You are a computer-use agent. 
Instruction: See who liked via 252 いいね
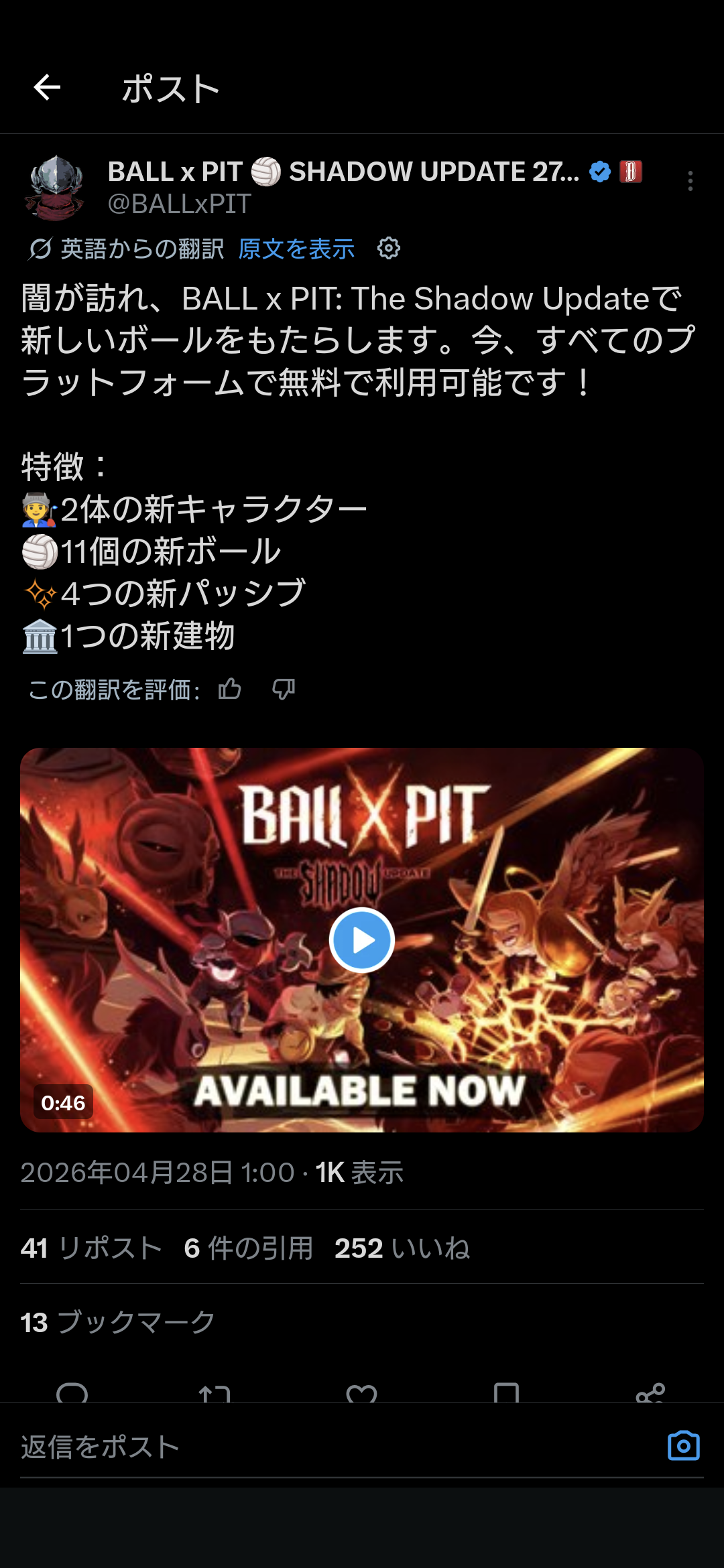[x=402, y=1248]
